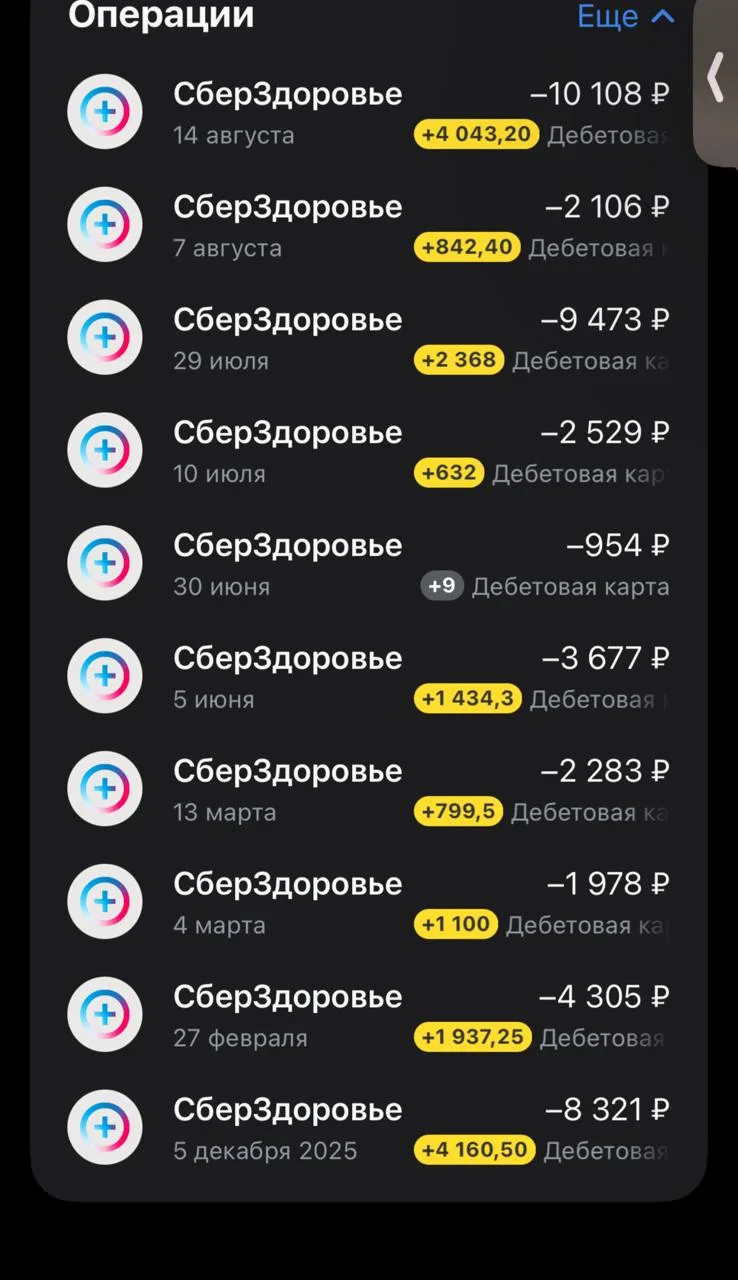Screen dimensions: 738x1280
Task: Open the 14 августа СберЗдоровье operation
Action: (x=368, y=112)
